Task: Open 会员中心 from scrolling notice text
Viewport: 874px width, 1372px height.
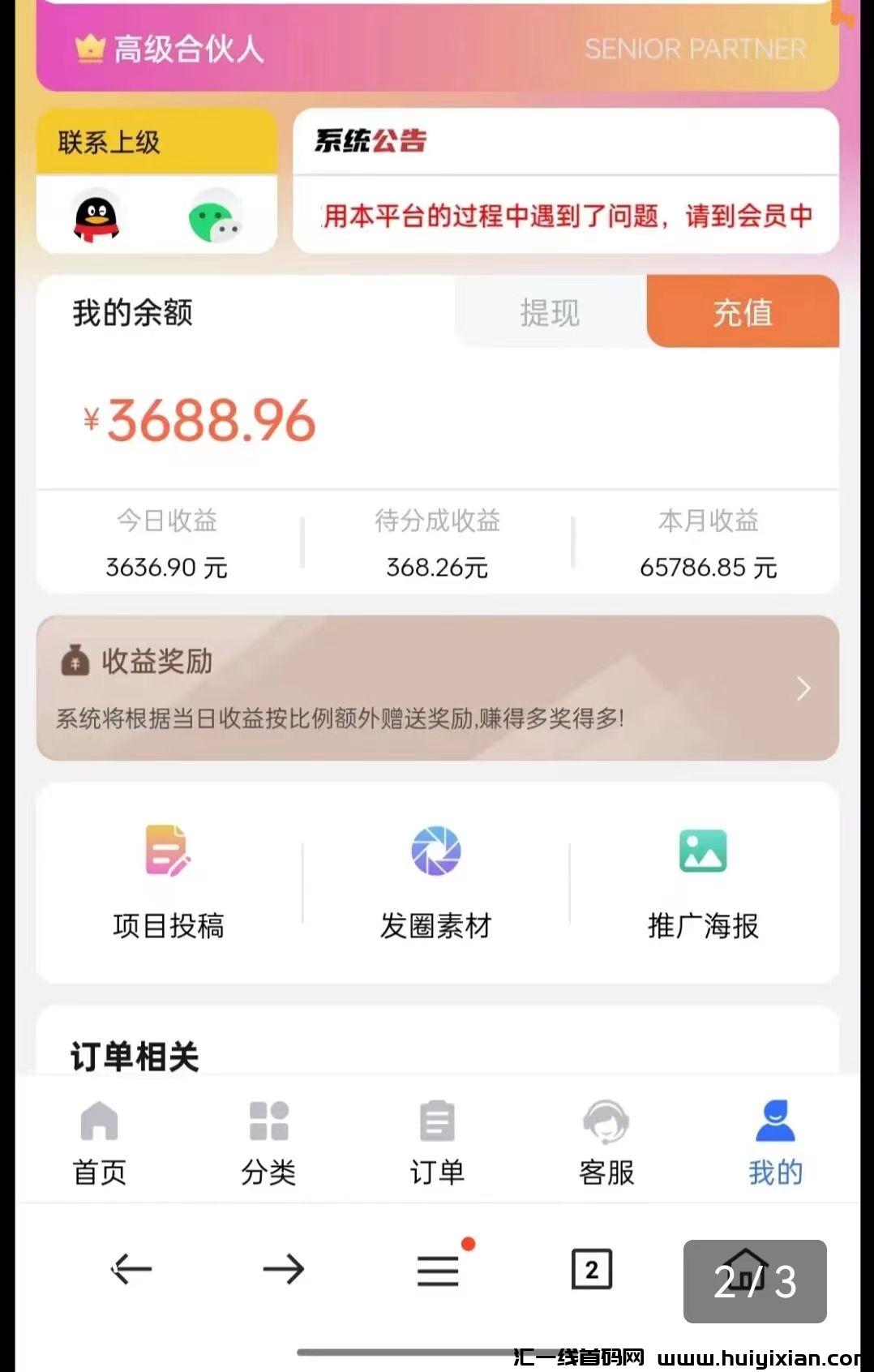Action: 568,217
